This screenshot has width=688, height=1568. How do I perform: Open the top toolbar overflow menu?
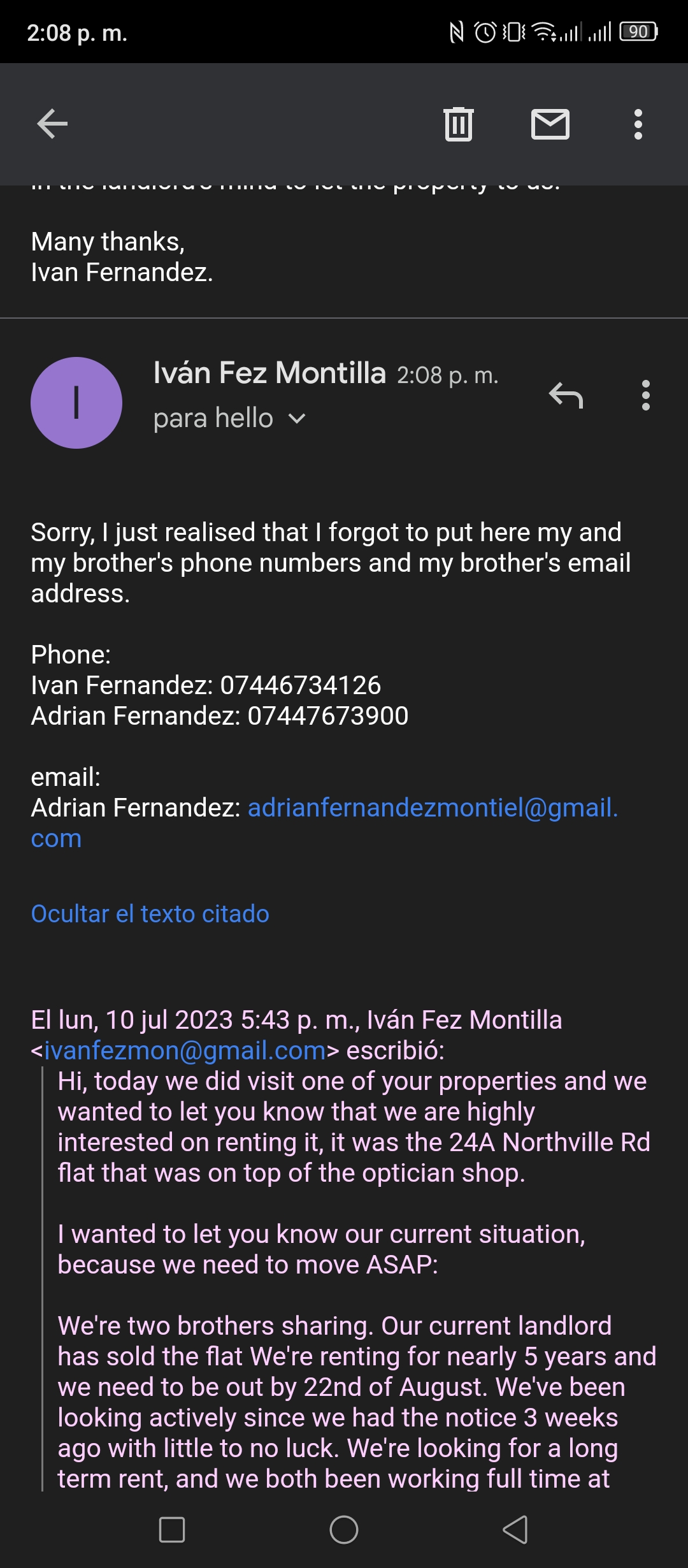[x=638, y=124]
